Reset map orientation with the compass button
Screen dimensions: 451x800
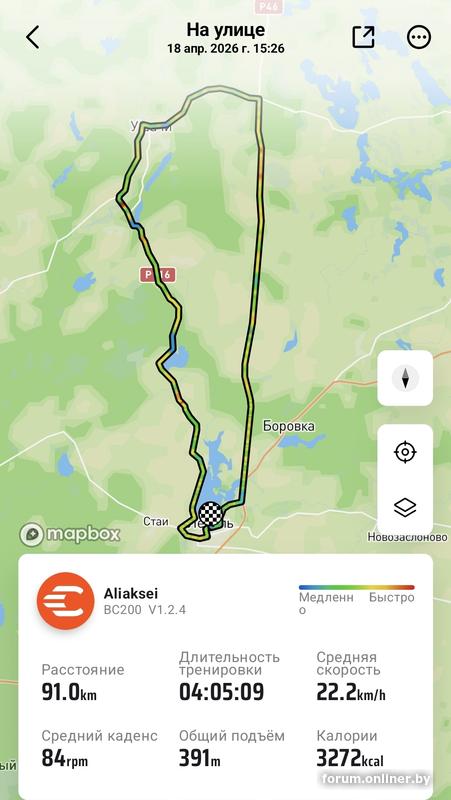405,378
